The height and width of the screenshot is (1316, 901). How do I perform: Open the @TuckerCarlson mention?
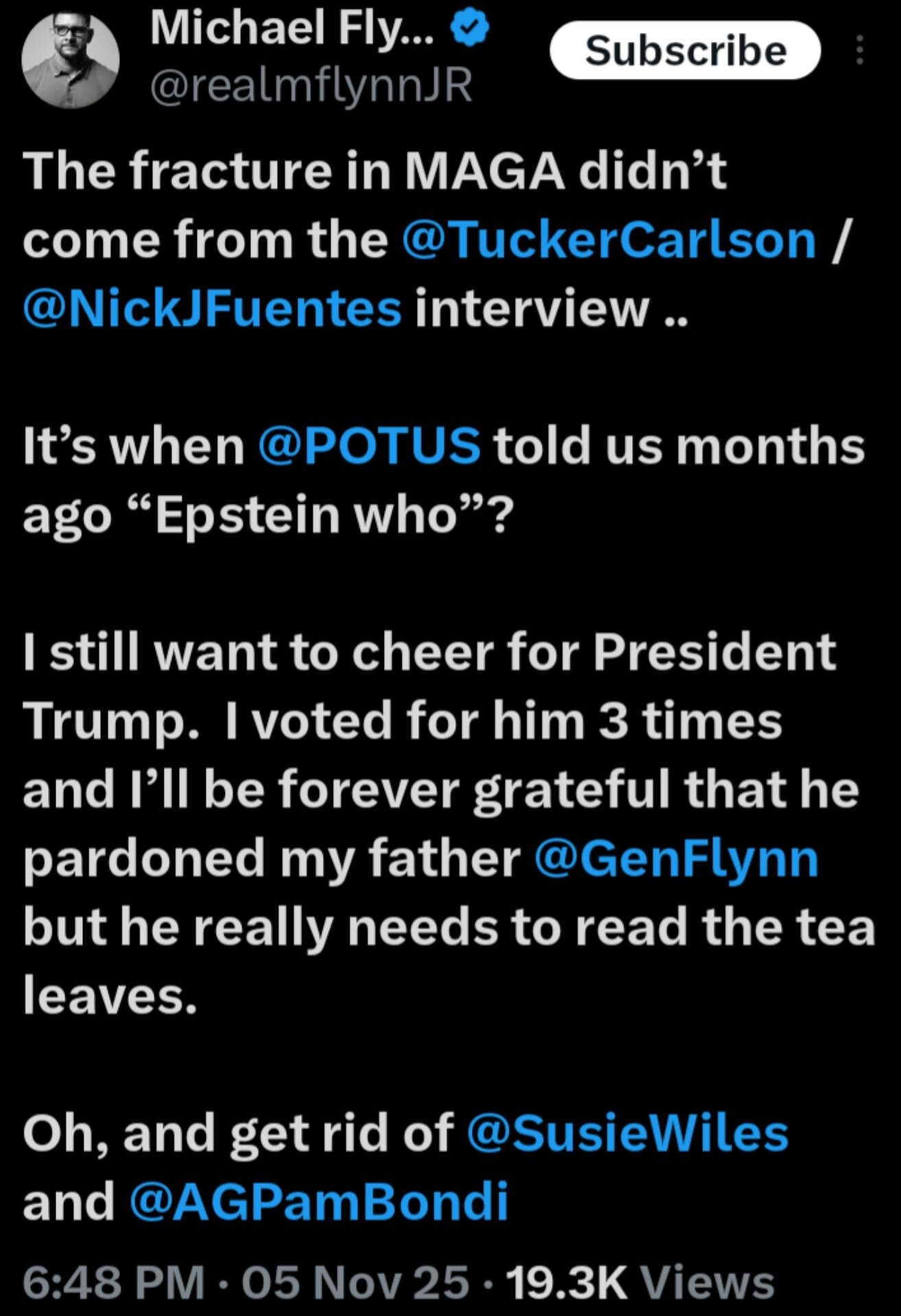point(610,240)
